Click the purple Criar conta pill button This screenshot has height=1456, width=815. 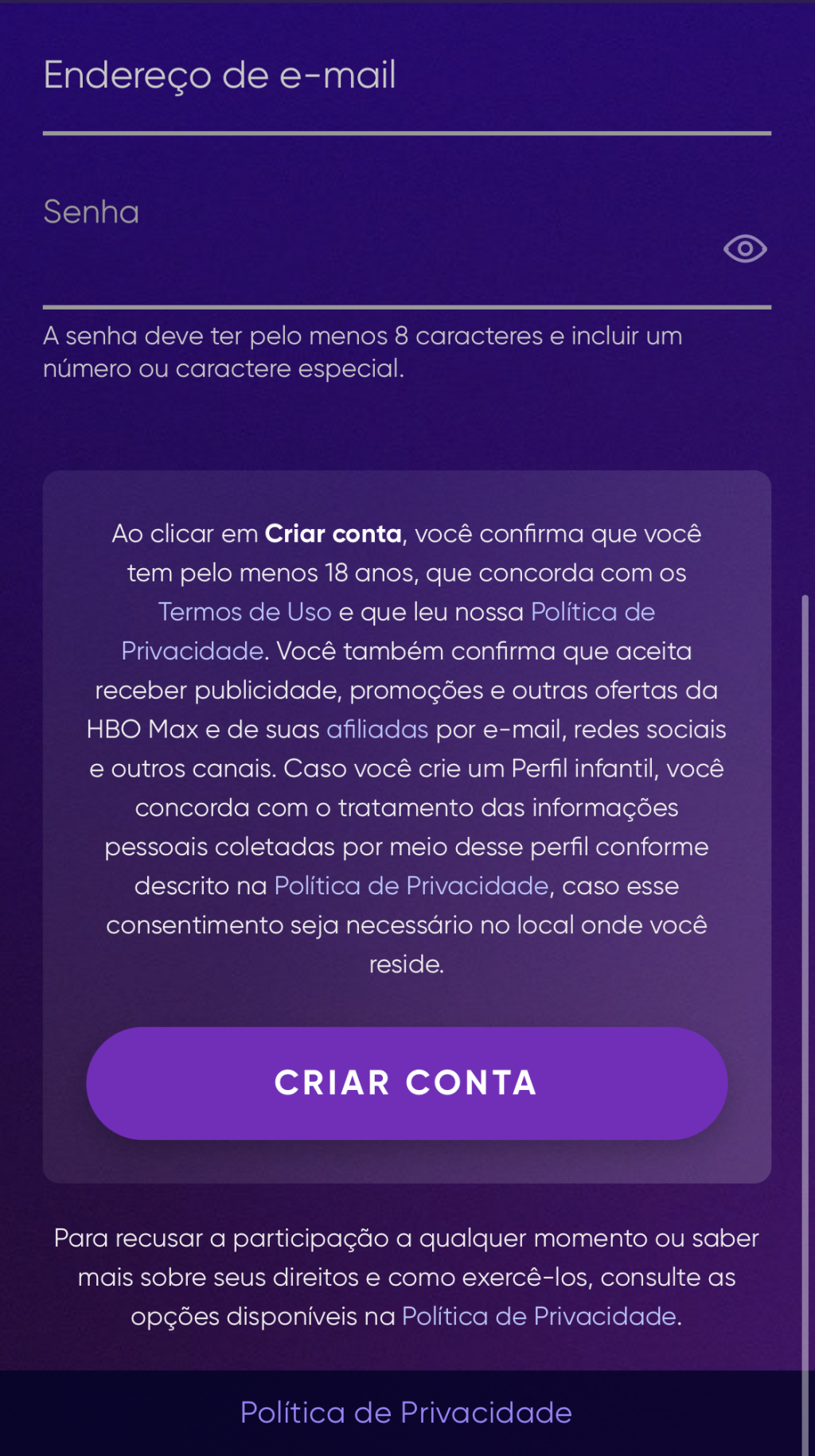tap(407, 1083)
